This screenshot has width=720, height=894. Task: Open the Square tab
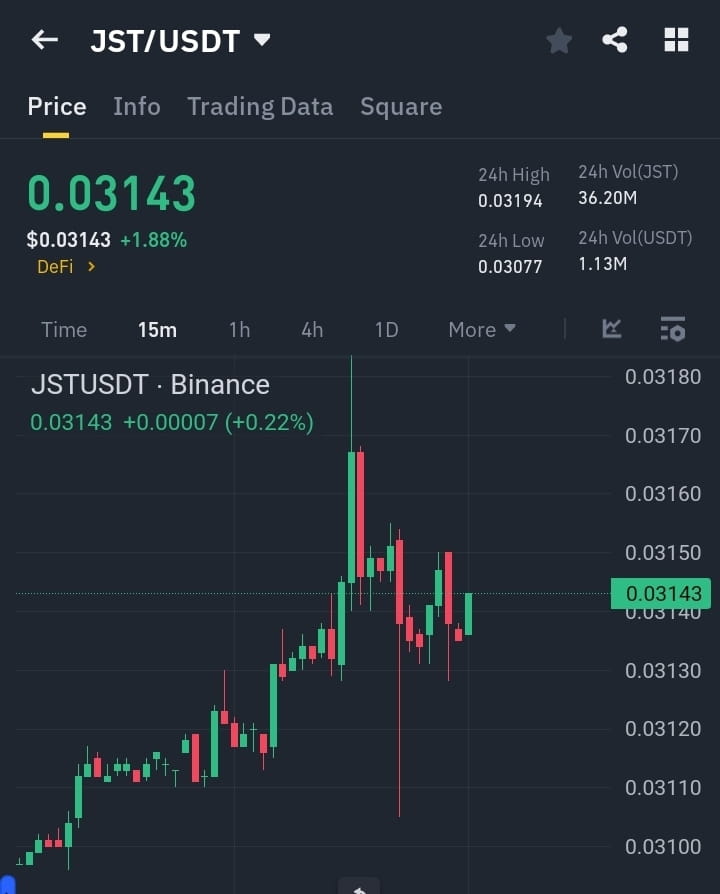pos(401,106)
